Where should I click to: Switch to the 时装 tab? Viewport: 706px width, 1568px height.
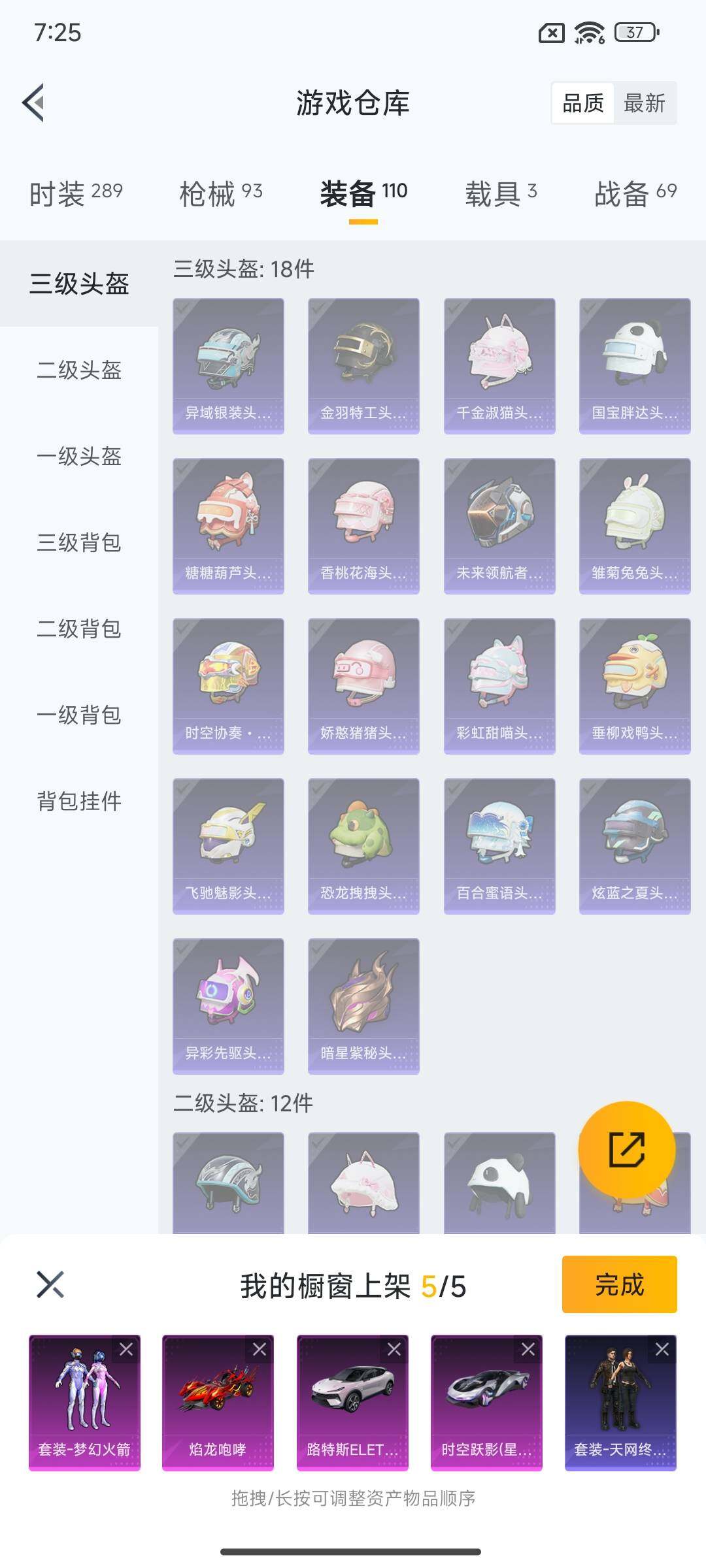(76, 193)
